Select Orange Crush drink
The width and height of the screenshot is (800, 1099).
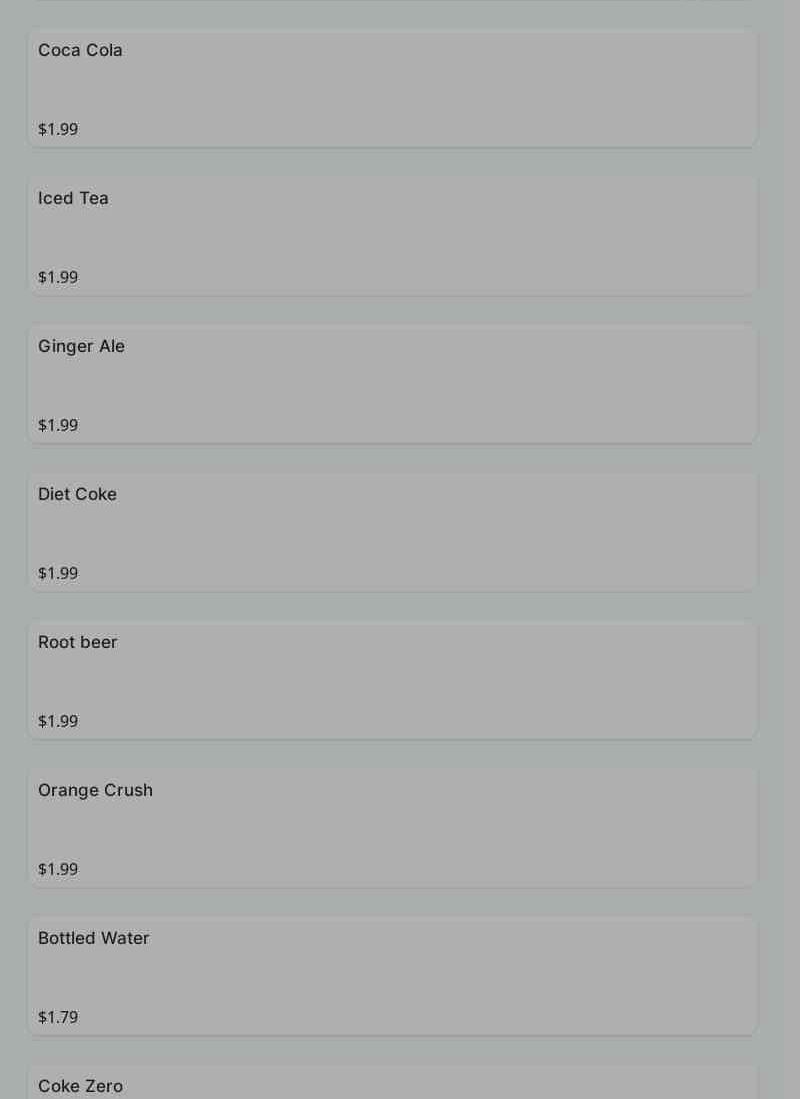[392, 828]
